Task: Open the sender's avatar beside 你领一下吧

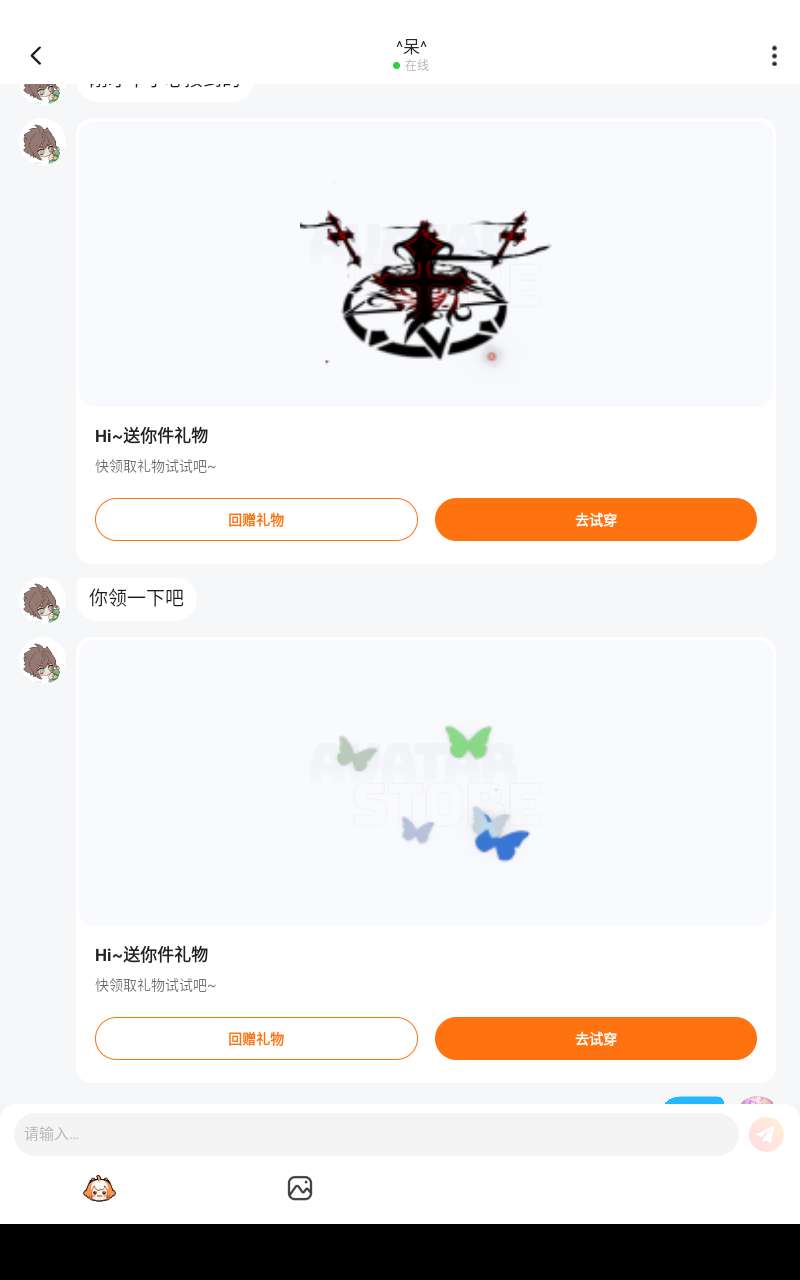Action: click(x=42, y=601)
